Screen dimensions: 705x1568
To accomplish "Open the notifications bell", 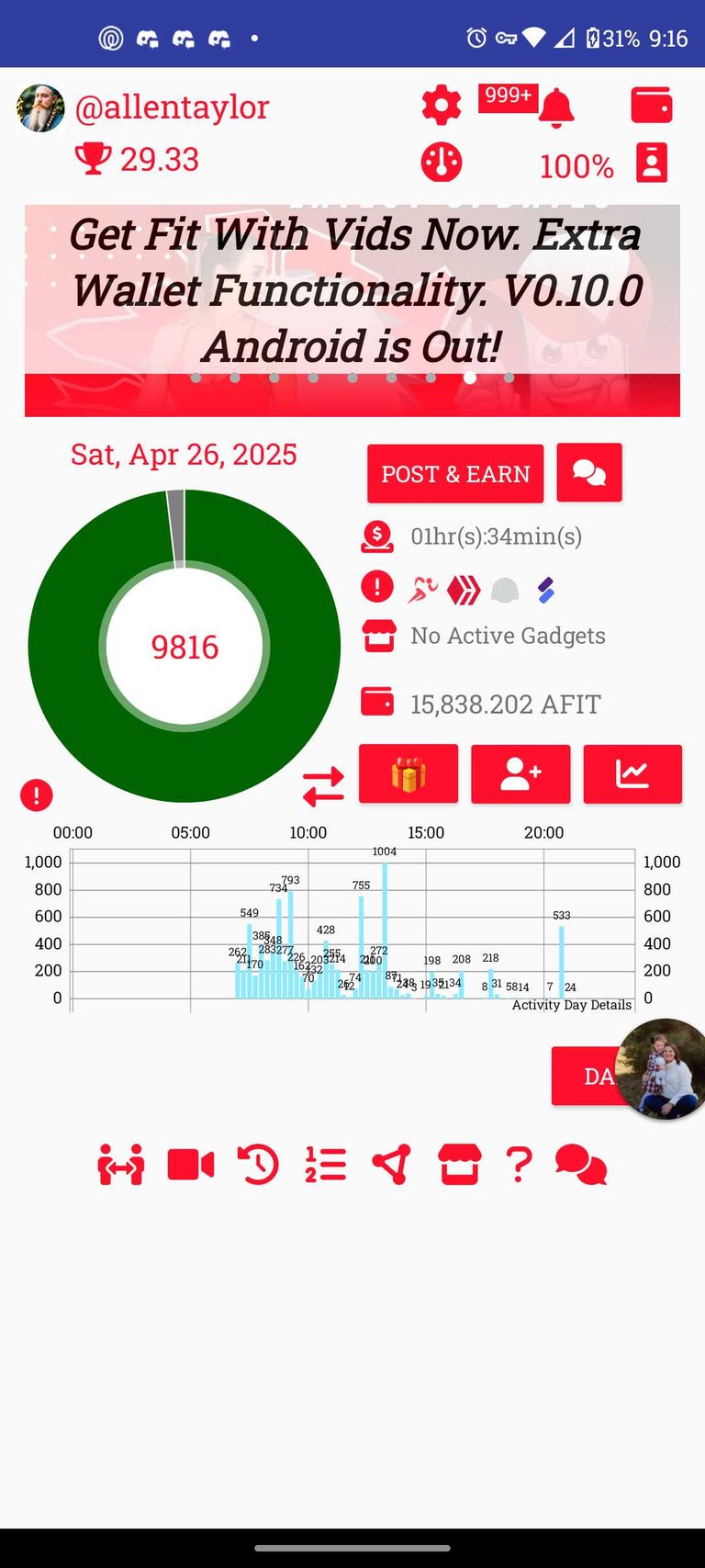I will (555, 107).
